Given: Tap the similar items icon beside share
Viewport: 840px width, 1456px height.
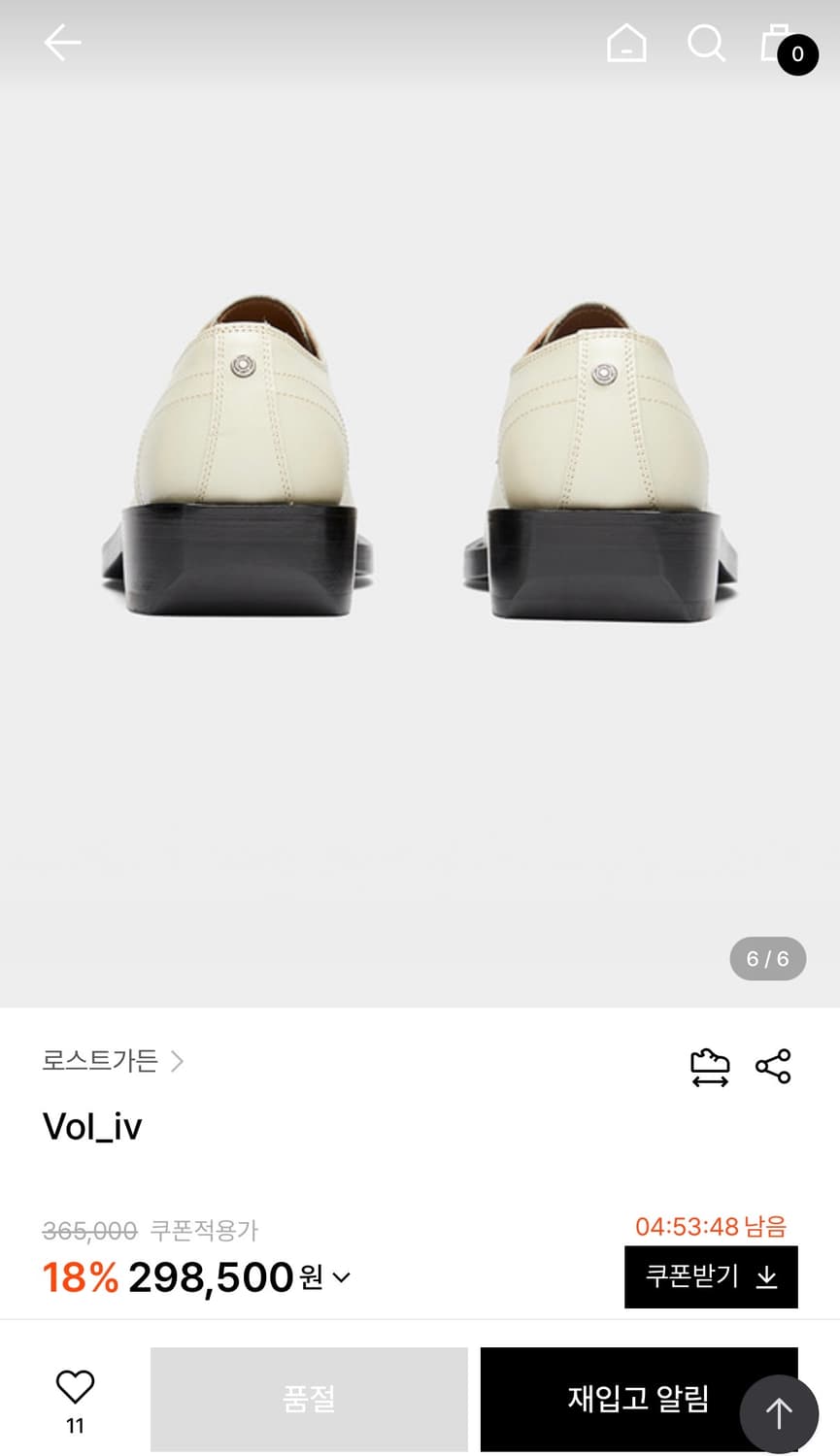Looking at the screenshot, I should coord(710,1065).
